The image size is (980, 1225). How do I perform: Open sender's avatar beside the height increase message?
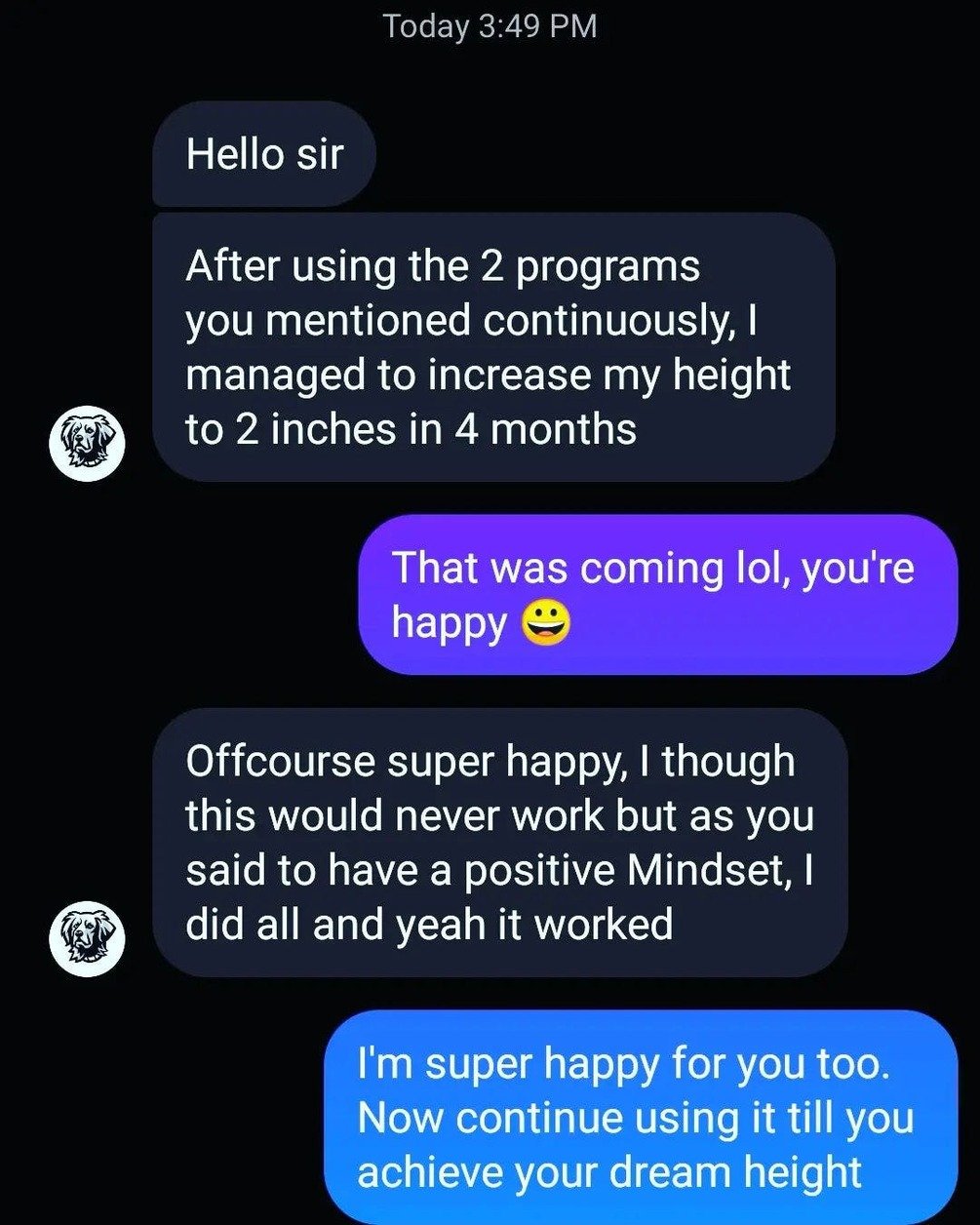pyautogui.click(x=88, y=444)
